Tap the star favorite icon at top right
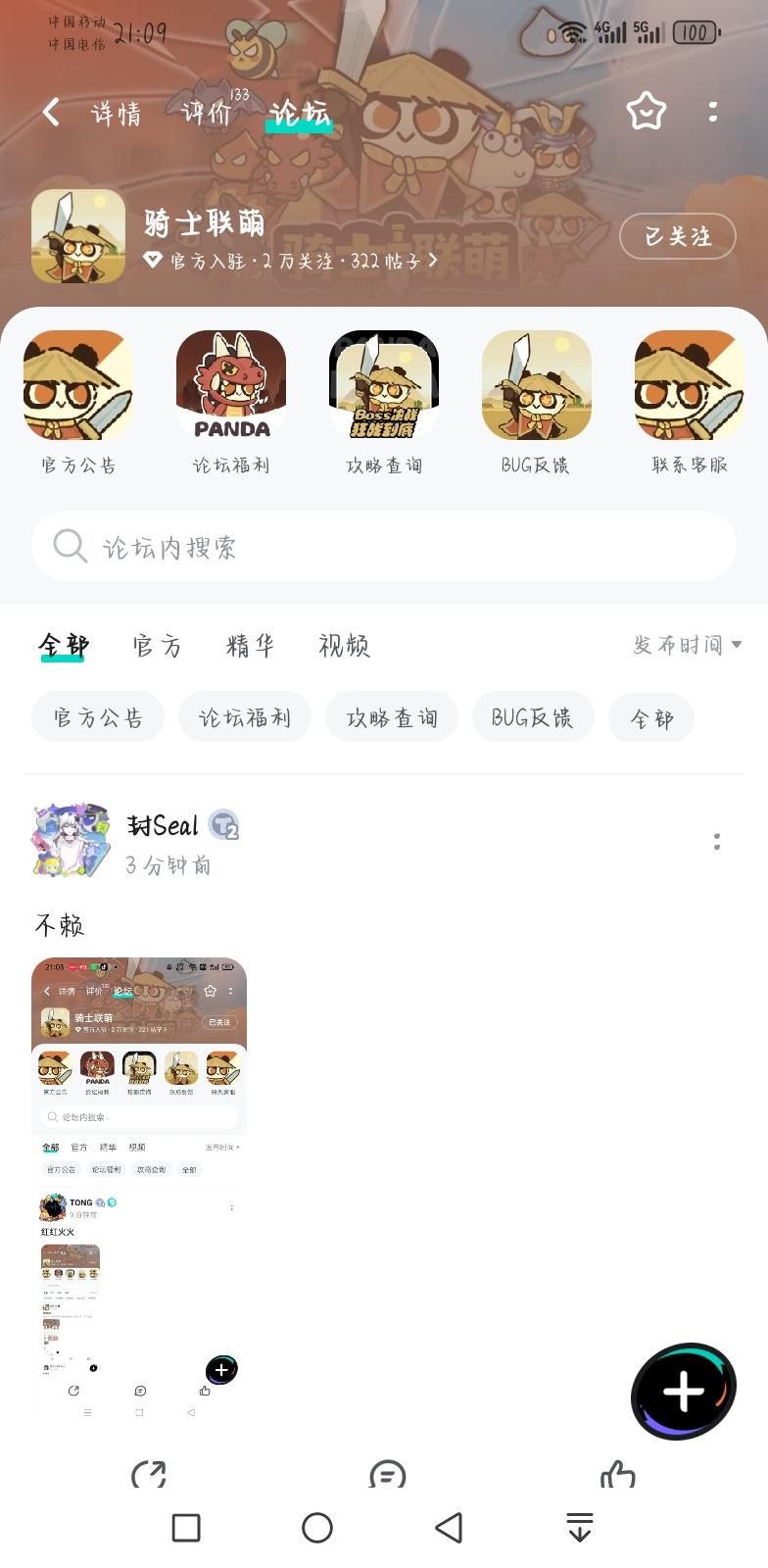The width and height of the screenshot is (768, 1568). tap(646, 112)
